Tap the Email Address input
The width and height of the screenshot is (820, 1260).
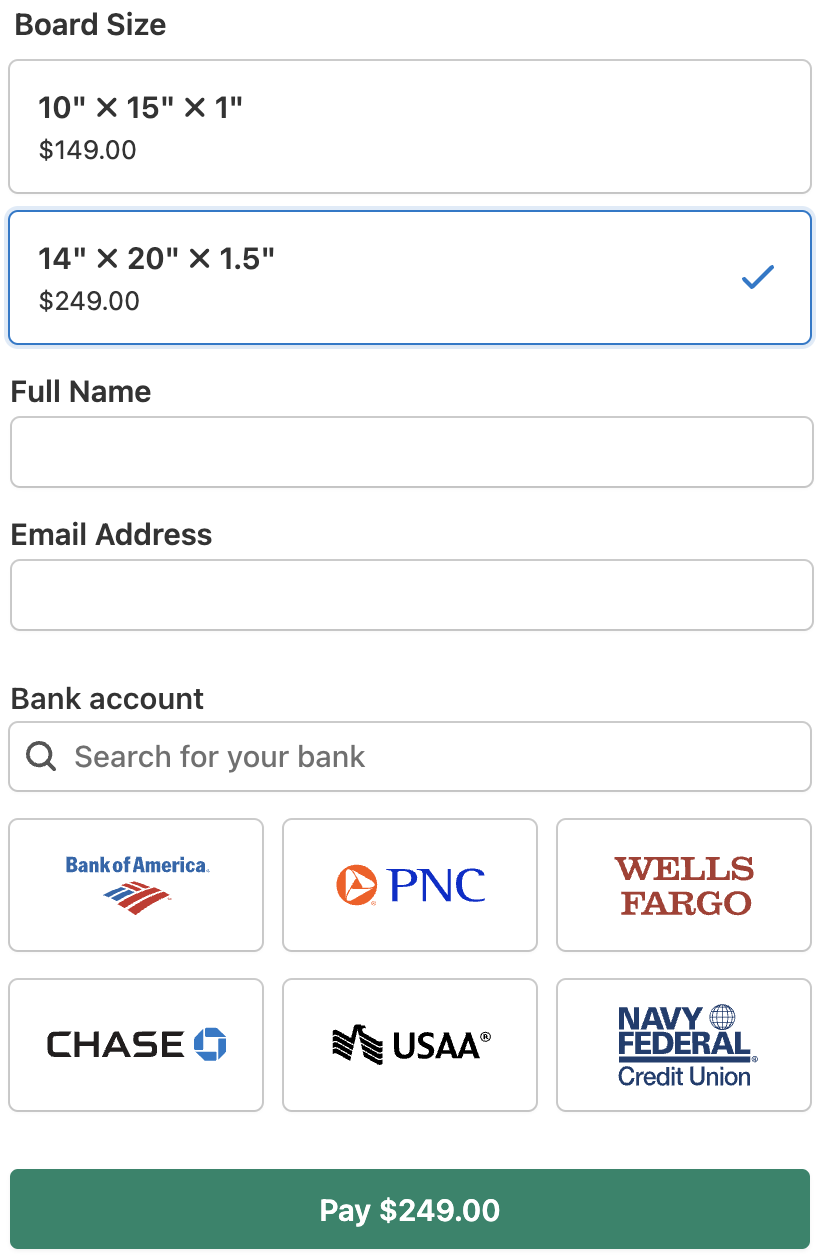411,595
